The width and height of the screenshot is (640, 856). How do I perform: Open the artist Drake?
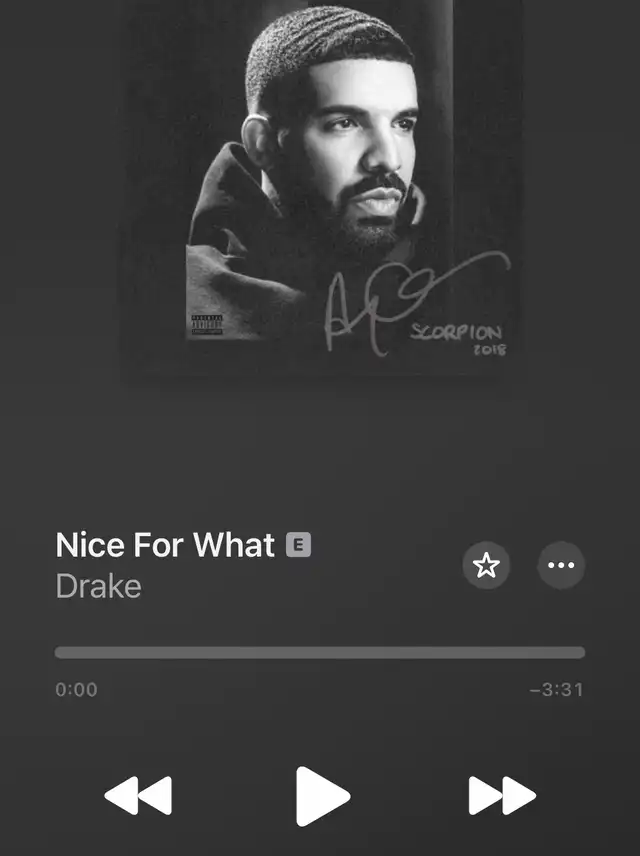pos(98,586)
